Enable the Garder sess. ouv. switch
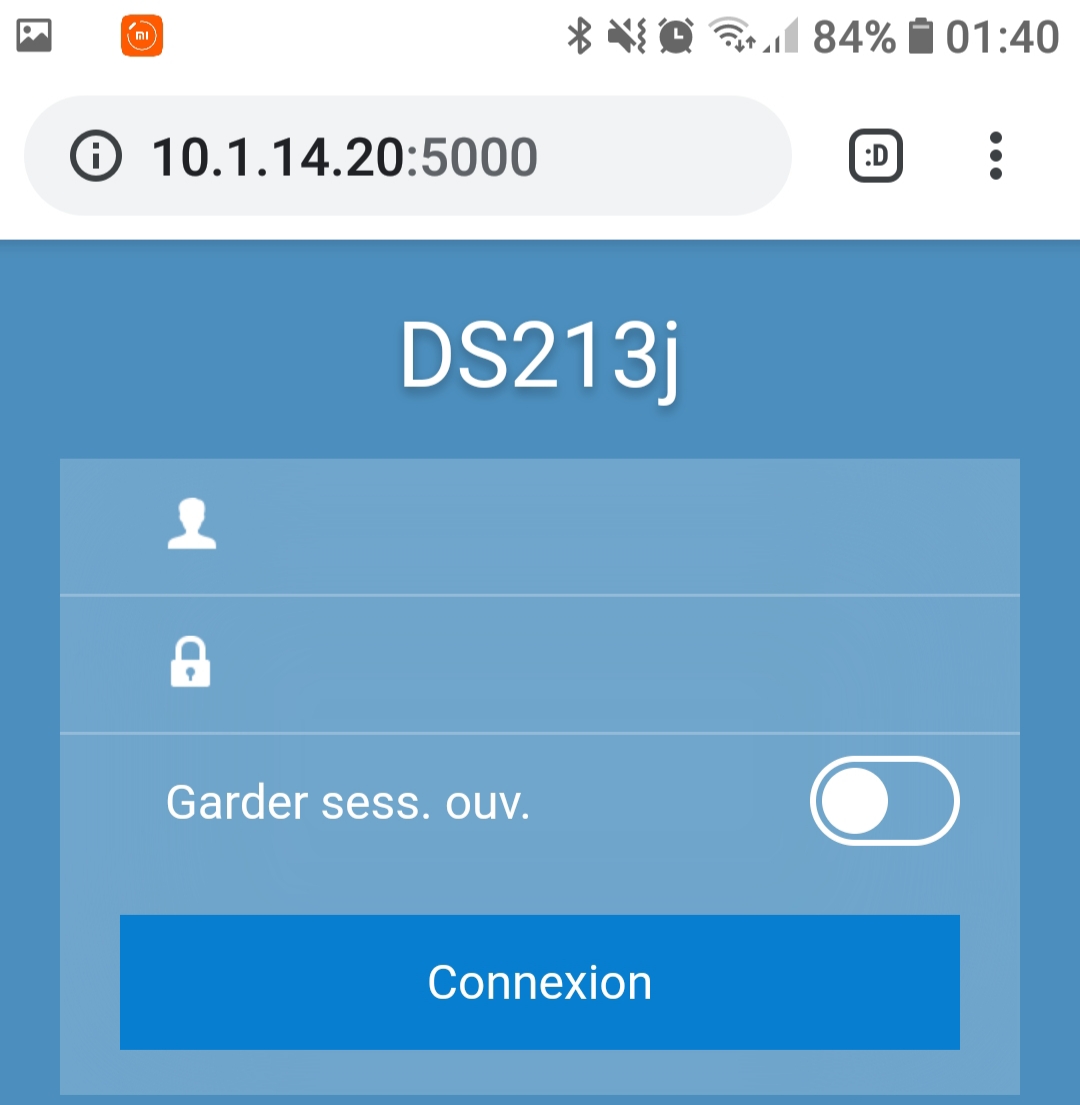 [884, 801]
